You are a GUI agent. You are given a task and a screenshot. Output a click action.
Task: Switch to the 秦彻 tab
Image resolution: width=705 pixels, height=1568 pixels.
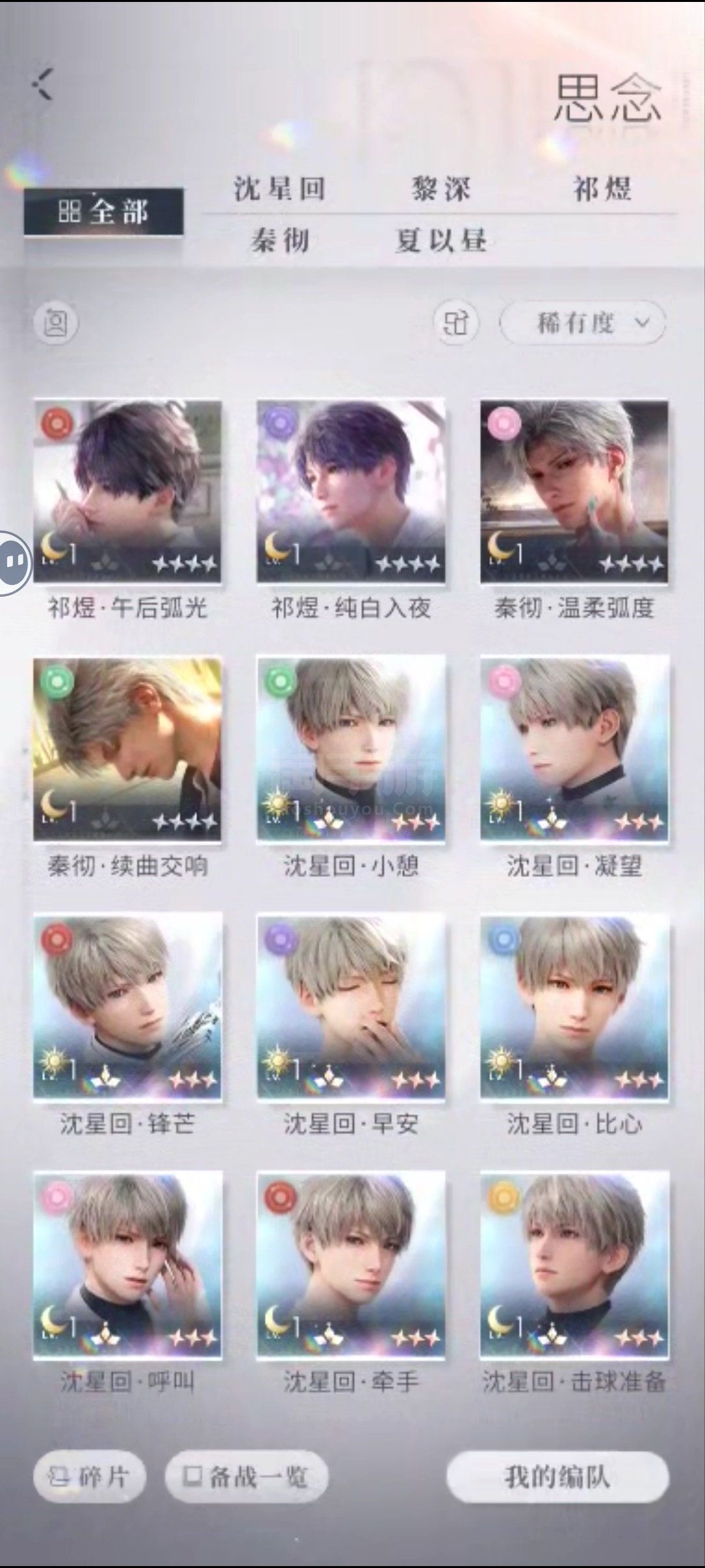point(280,241)
